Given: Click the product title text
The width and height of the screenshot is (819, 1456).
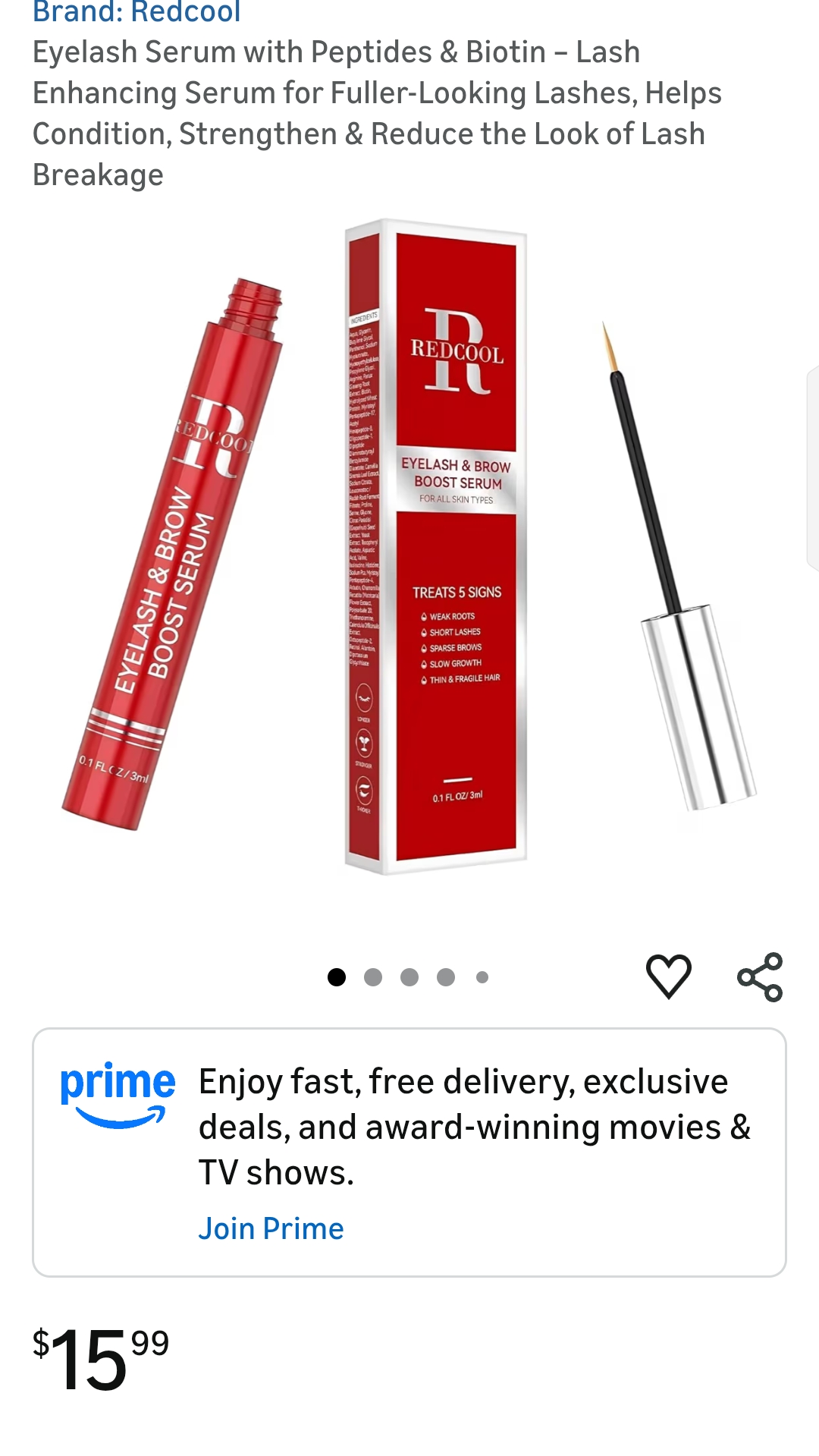Looking at the screenshot, I should [x=378, y=112].
